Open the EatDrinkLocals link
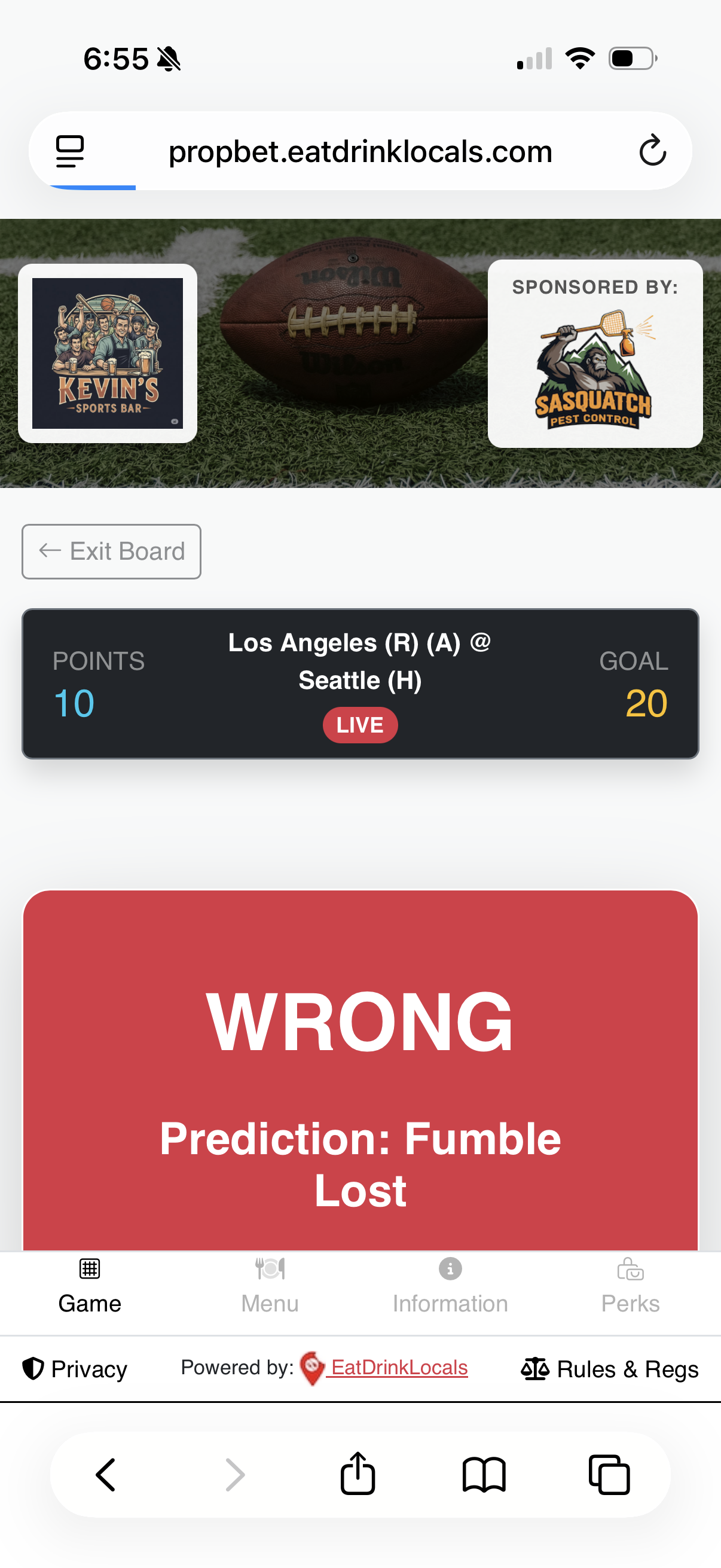Screen dimensions: 721x1568 399,1368
